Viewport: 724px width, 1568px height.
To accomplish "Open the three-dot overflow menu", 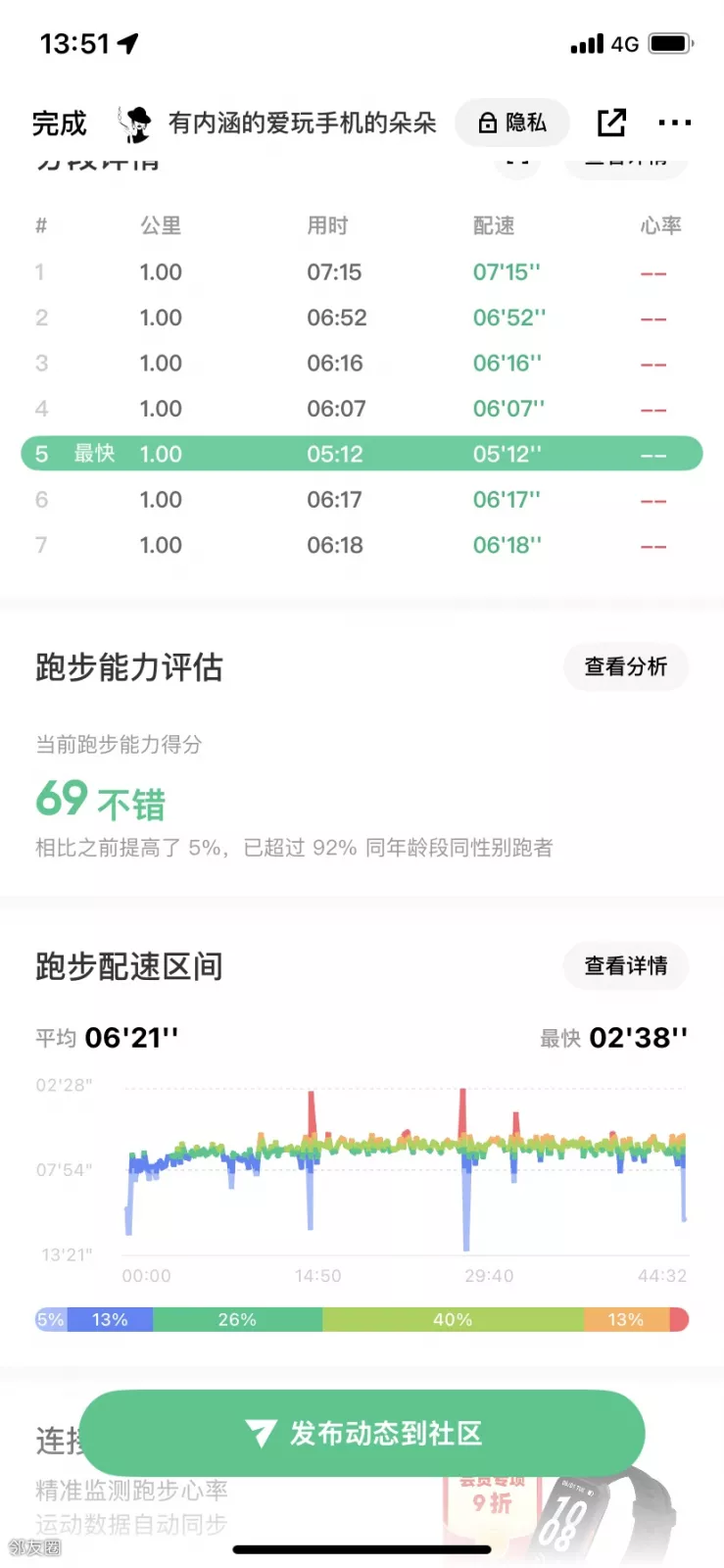I will tap(674, 122).
